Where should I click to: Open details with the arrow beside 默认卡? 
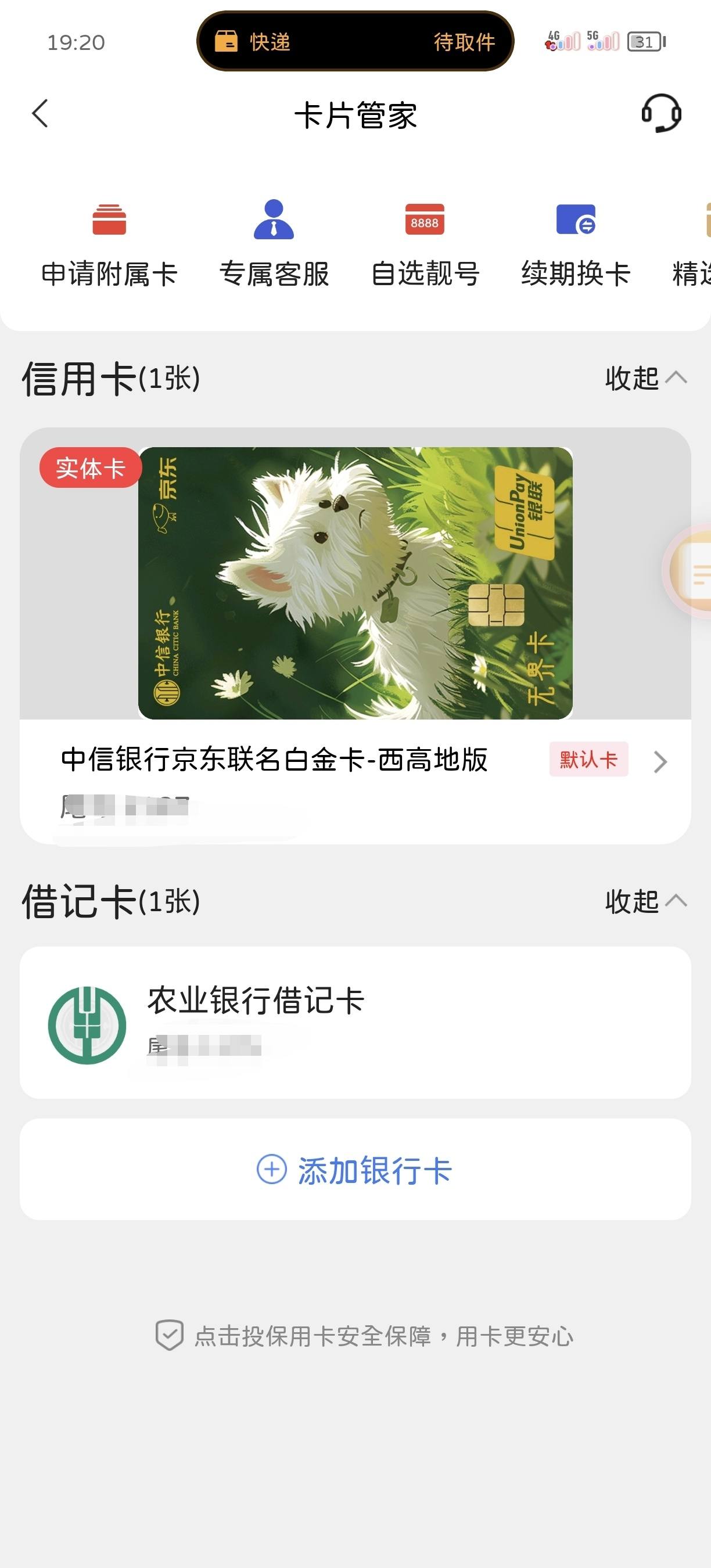pyautogui.click(x=660, y=760)
